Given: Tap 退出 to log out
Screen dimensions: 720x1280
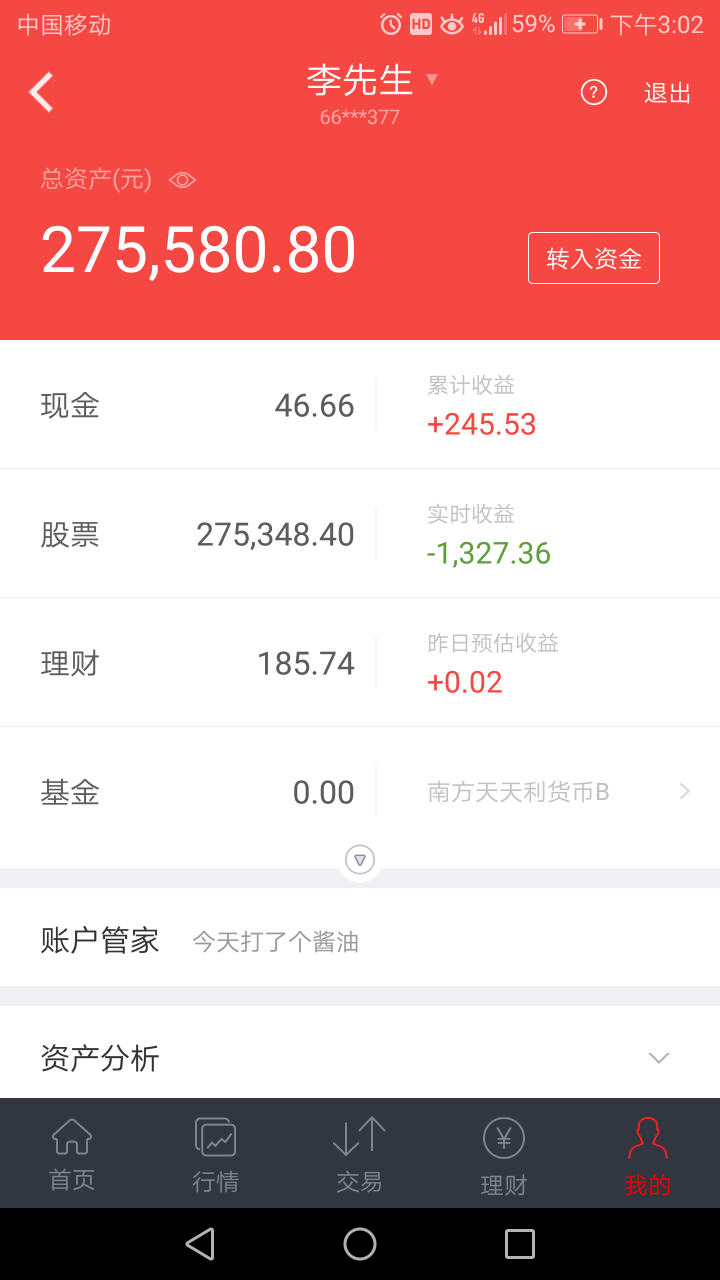Looking at the screenshot, I should [667, 93].
